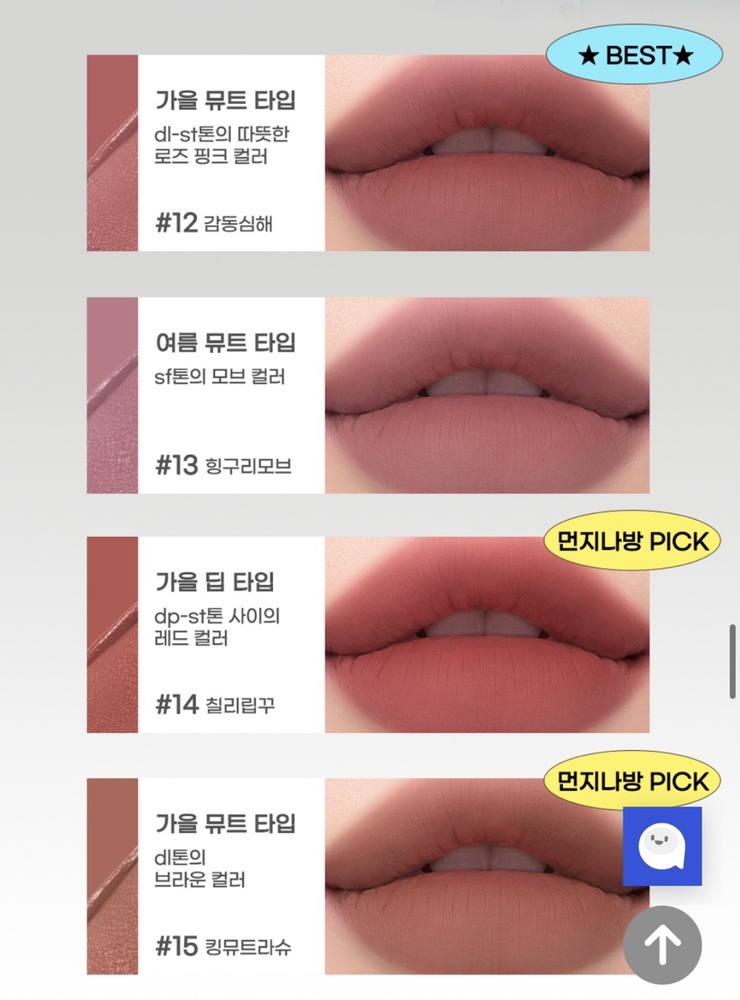
Task: Open the chat support bubble
Action: click(x=662, y=846)
